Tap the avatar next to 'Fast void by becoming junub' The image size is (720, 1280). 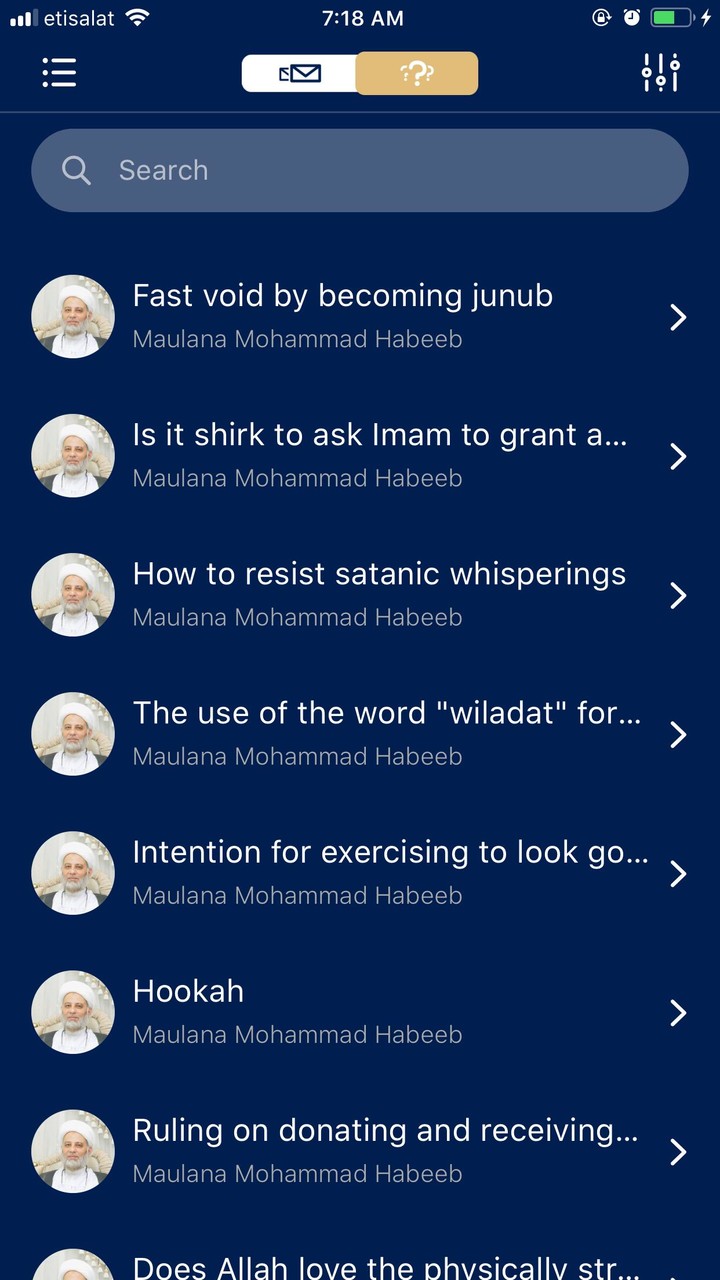click(73, 317)
